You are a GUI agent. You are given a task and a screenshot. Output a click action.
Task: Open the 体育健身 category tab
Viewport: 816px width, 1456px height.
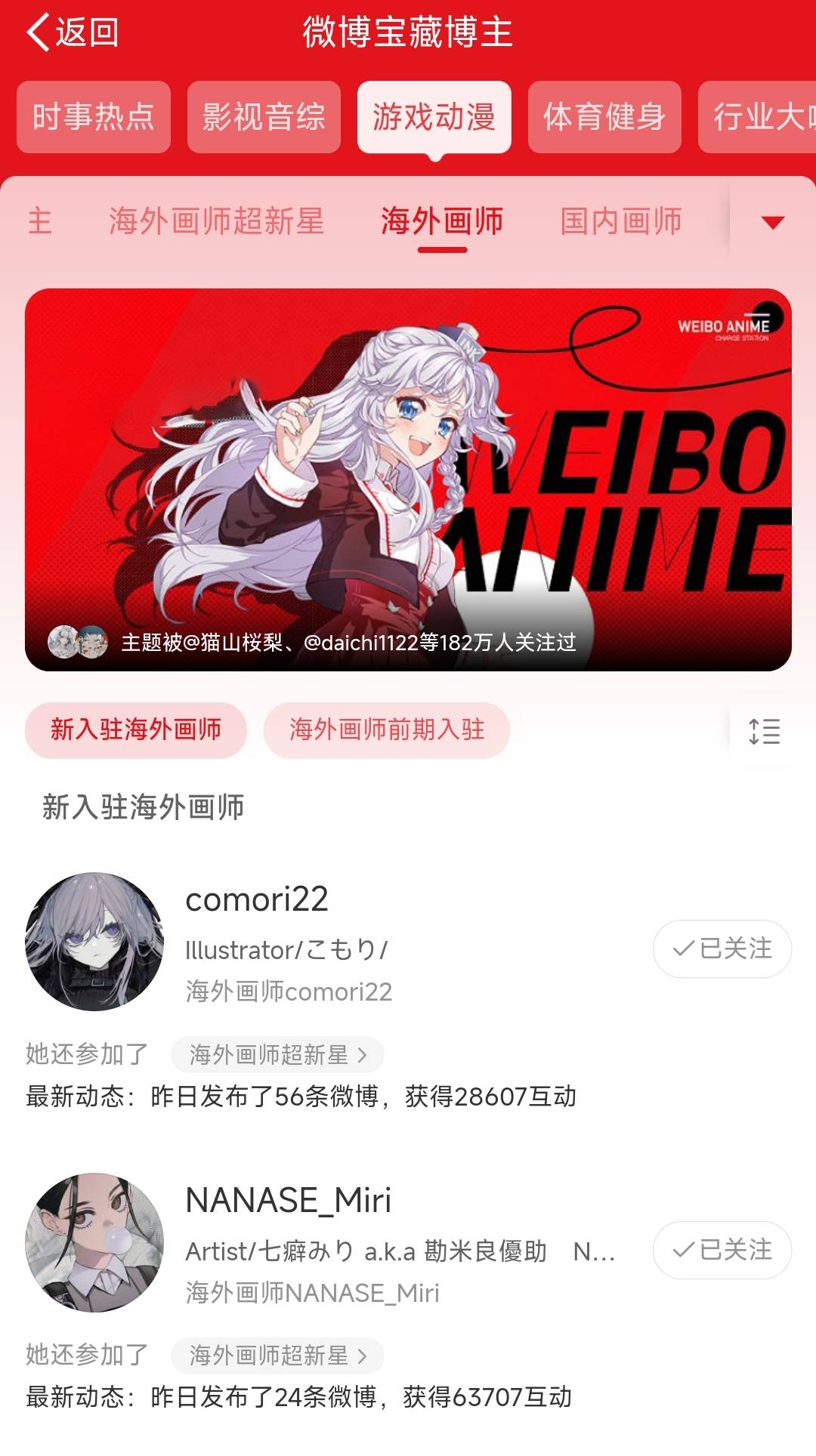click(x=604, y=117)
